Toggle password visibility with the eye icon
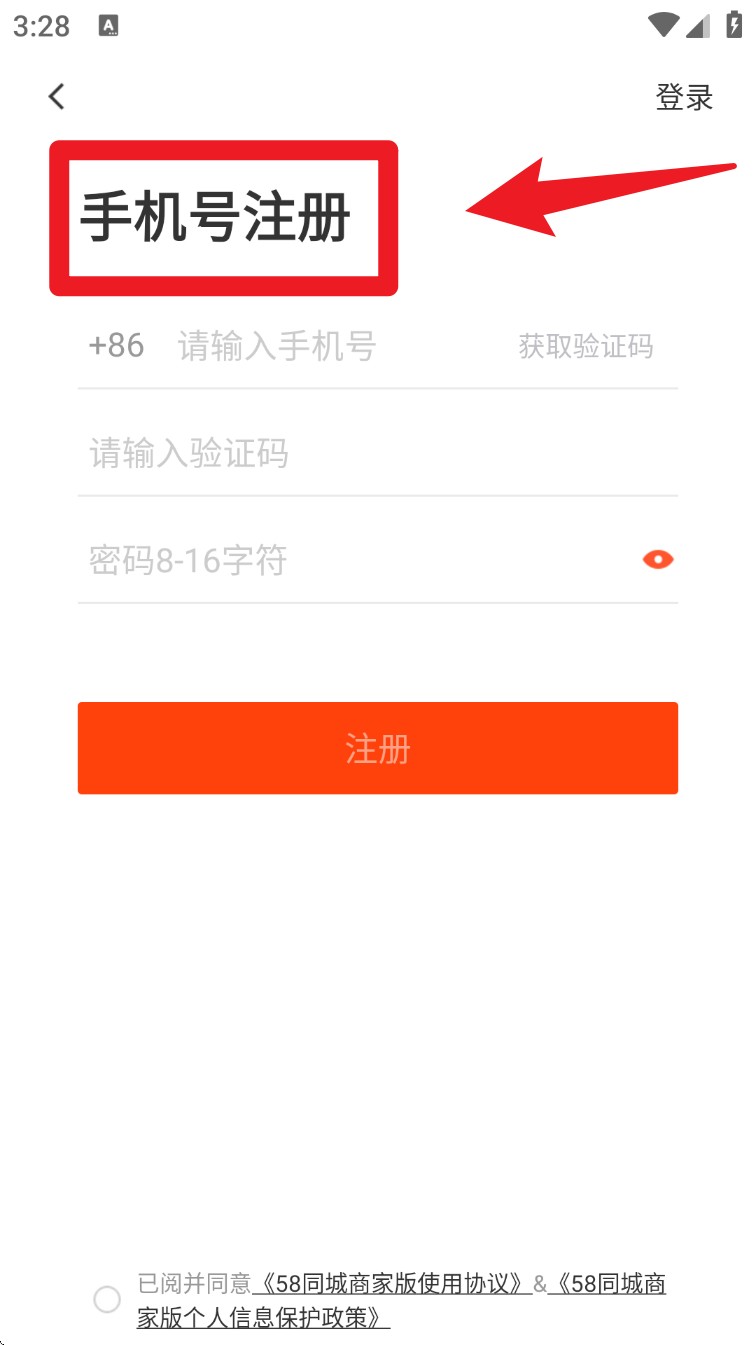 tap(657, 560)
